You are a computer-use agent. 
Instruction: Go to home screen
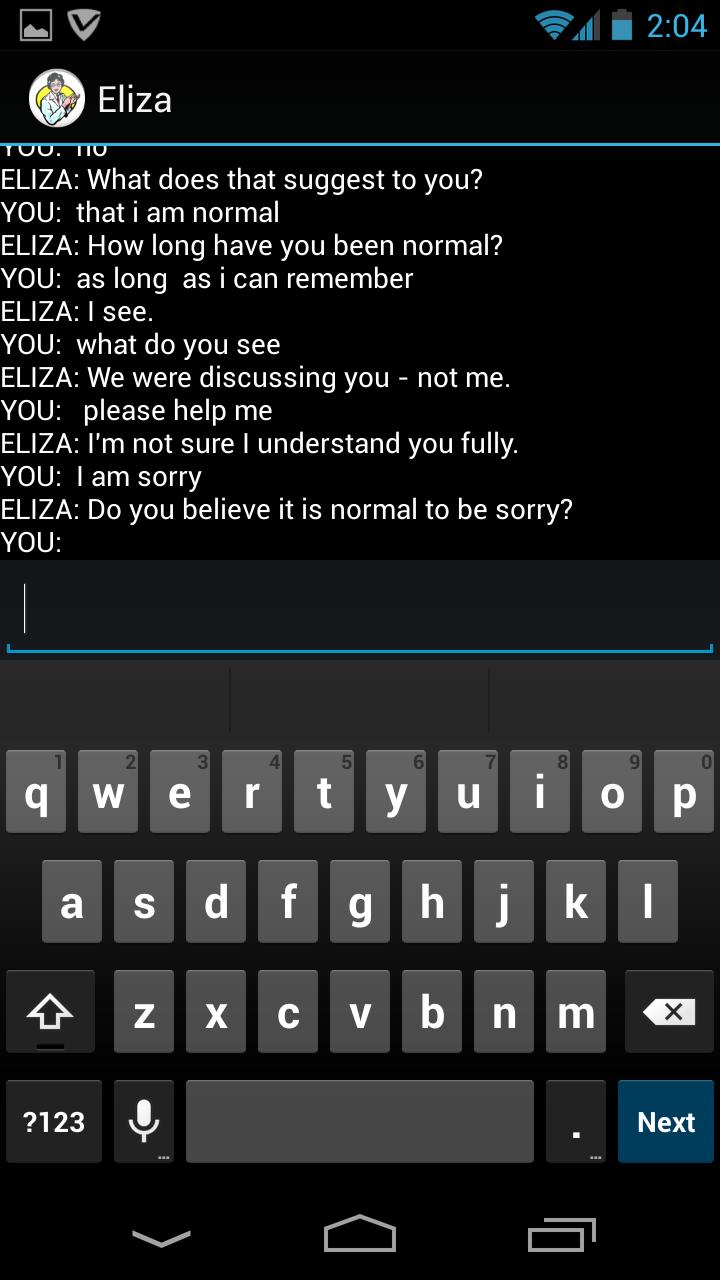coord(360,1234)
